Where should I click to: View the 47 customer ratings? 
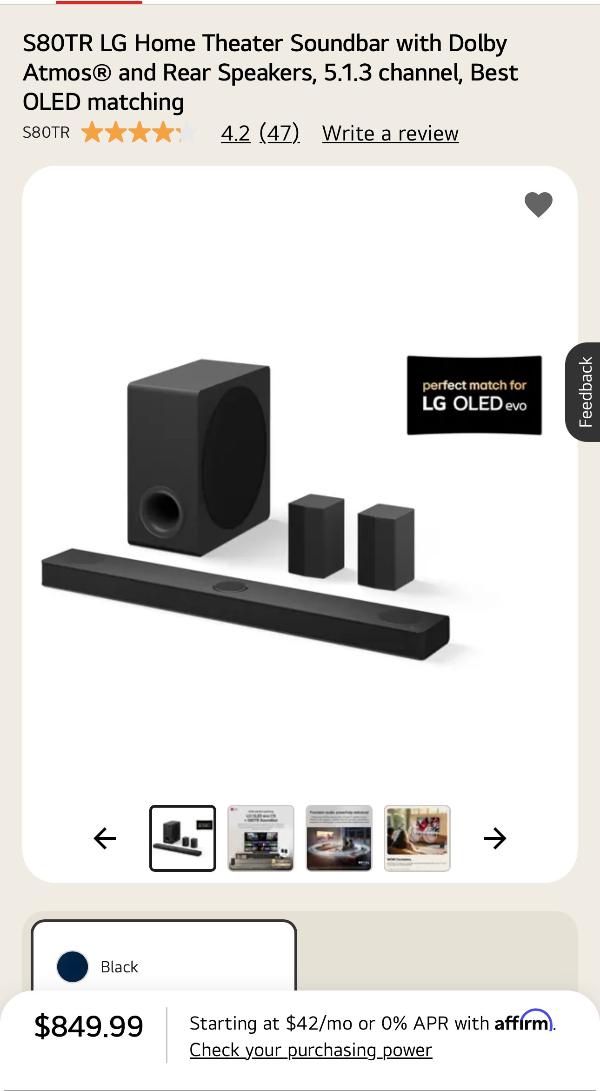(x=279, y=133)
